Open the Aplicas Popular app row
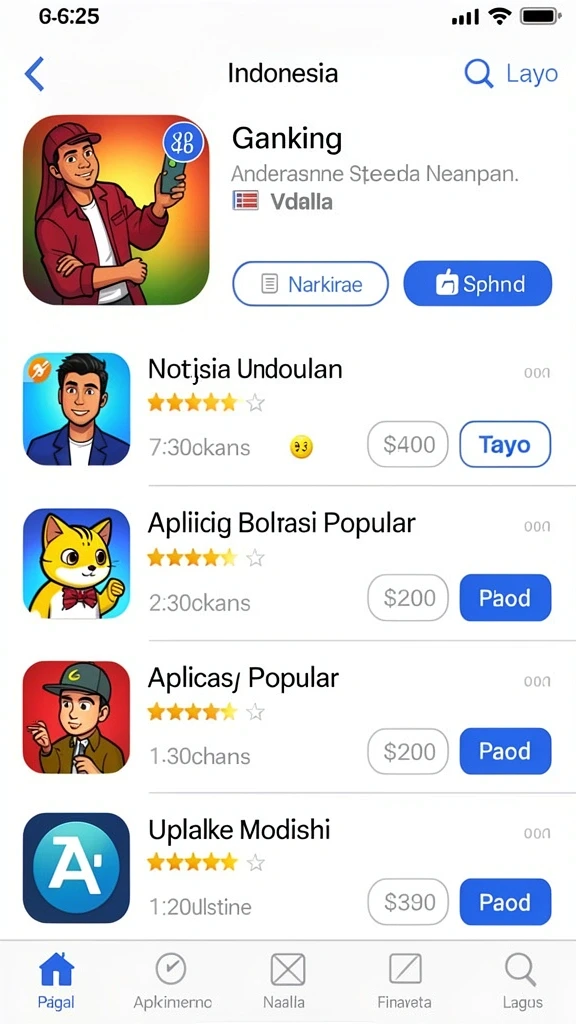The image size is (576, 1024). coord(287,716)
